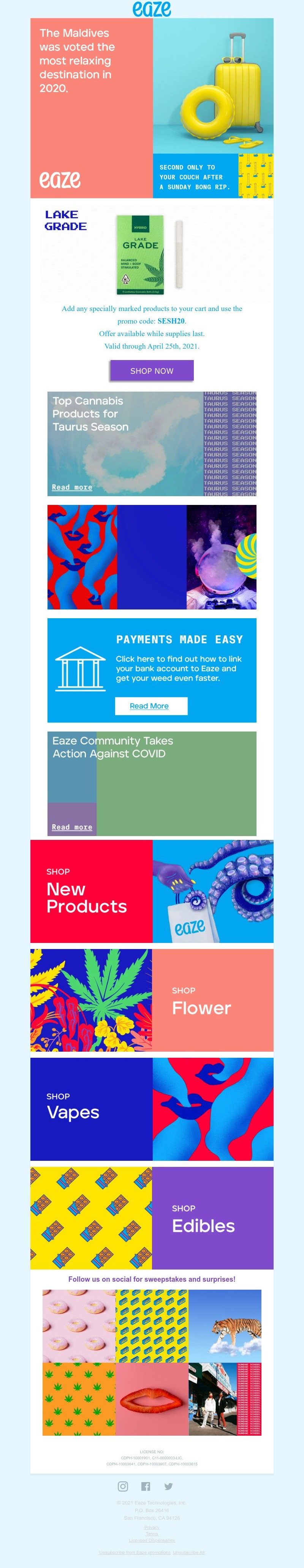Open the Twitter icon in footer
Image resolution: width=304 pixels, height=1568 pixels.
(168, 1486)
